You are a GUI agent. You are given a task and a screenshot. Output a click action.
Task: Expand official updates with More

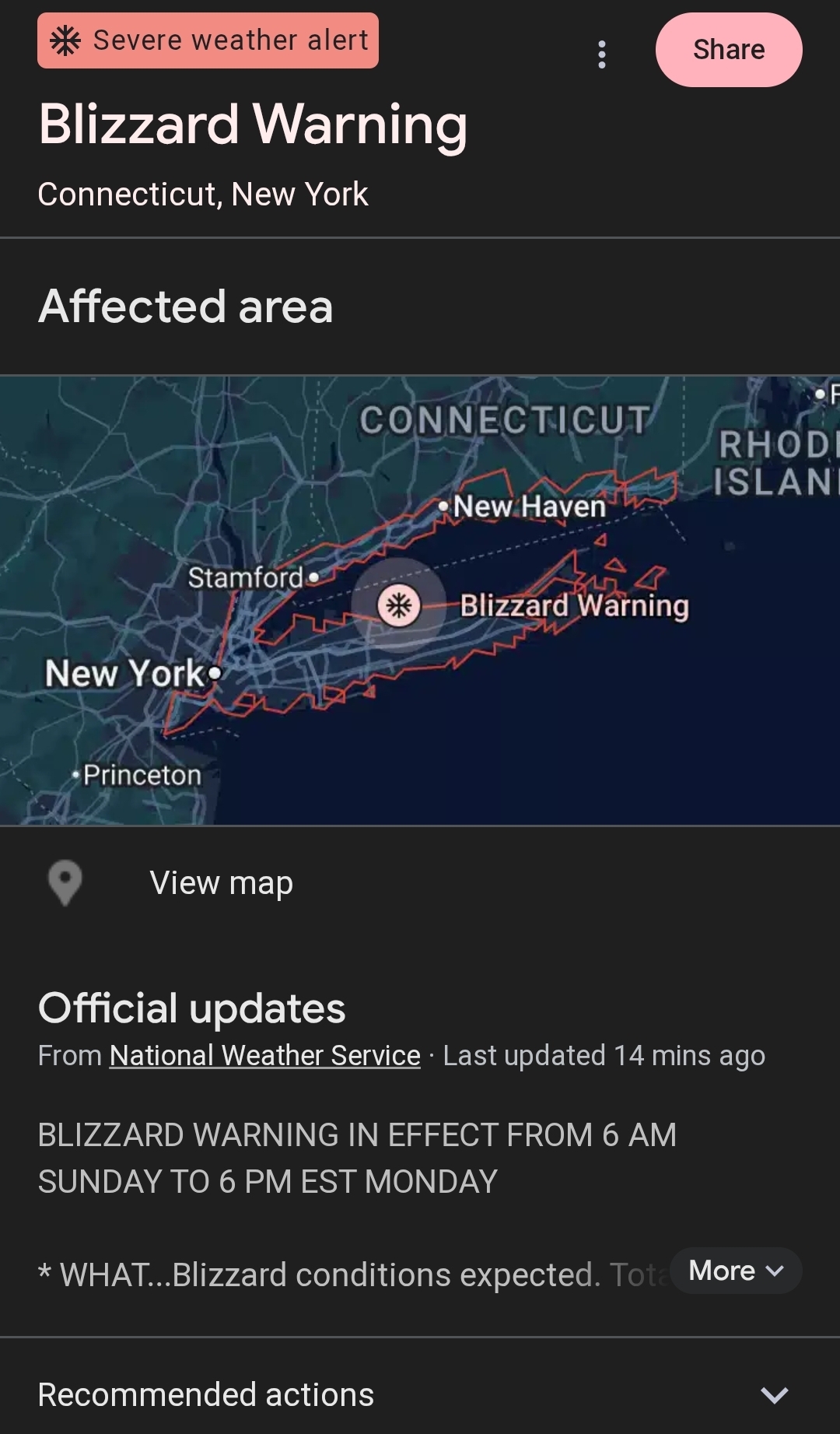coord(735,1271)
